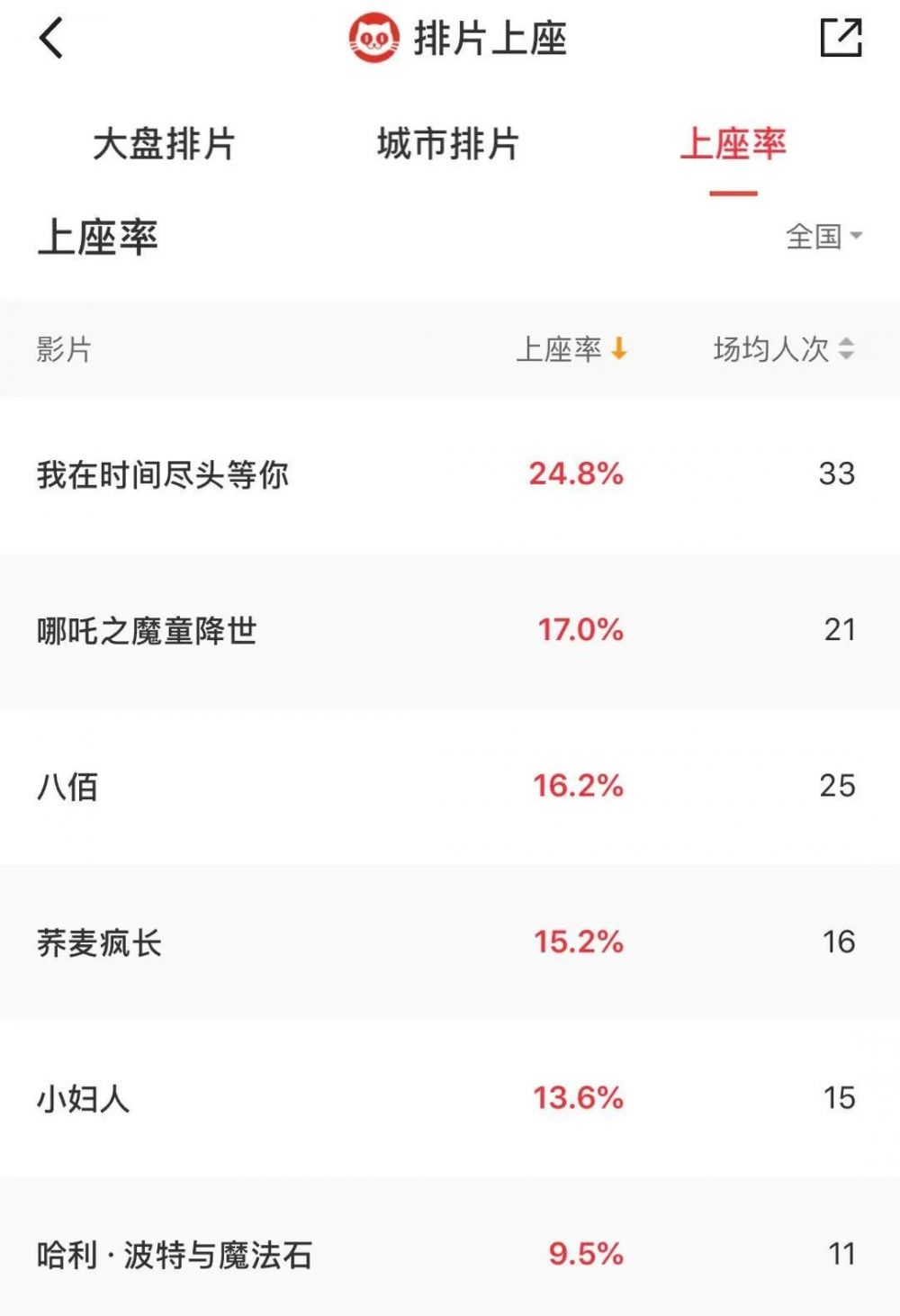This screenshot has height=1316, width=900.
Task: Open the 全国 region dropdown
Action: (x=823, y=237)
